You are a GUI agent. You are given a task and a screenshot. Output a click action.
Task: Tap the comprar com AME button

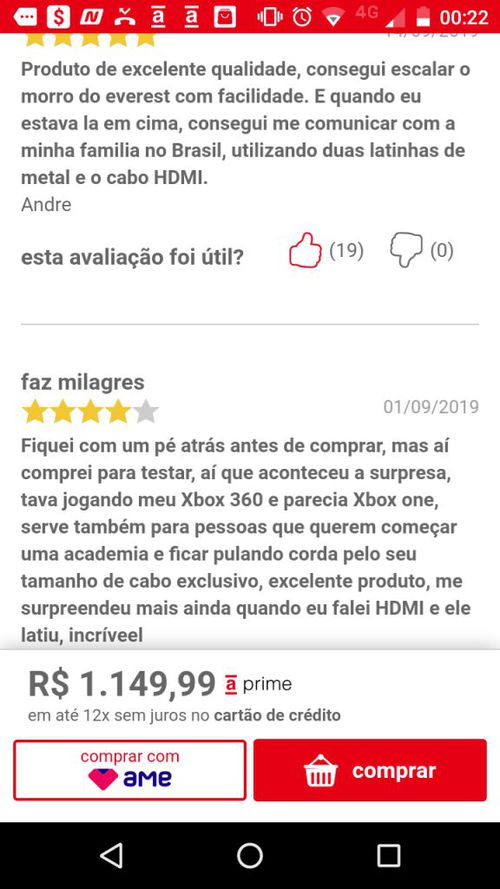(x=130, y=770)
